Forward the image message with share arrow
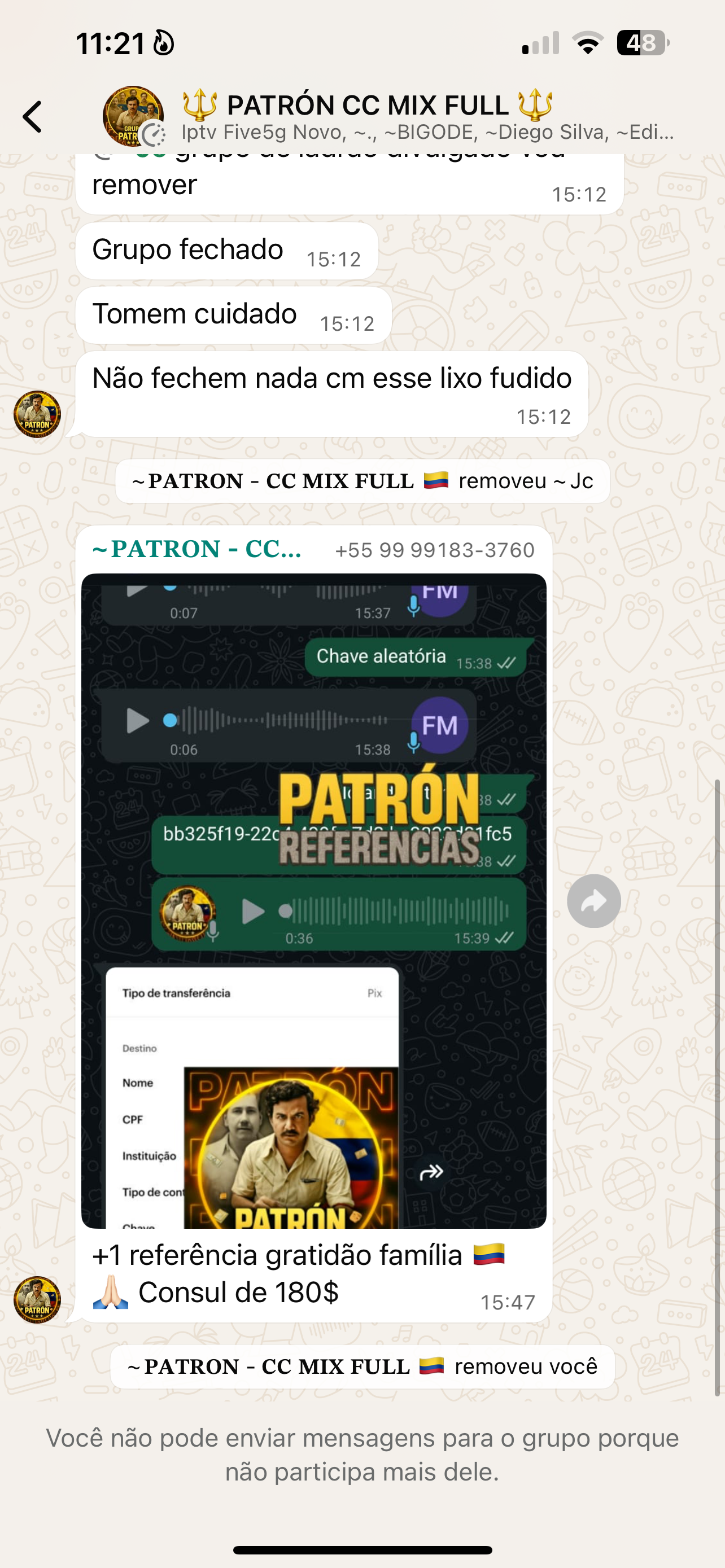 [x=593, y=901]
